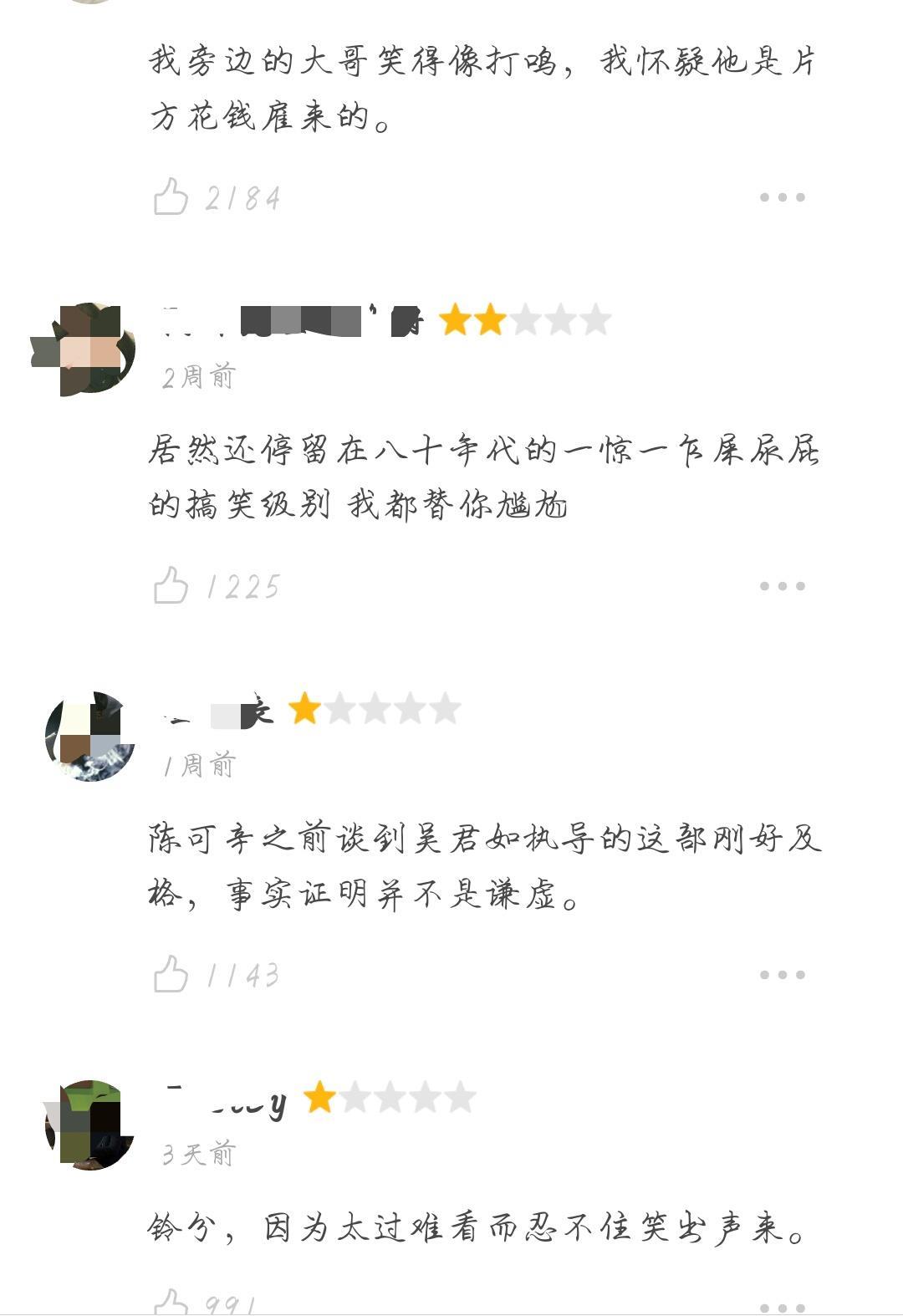Open the avatar of the two-star reviewer
This screenshot has height=1316, width=903.
89,349
